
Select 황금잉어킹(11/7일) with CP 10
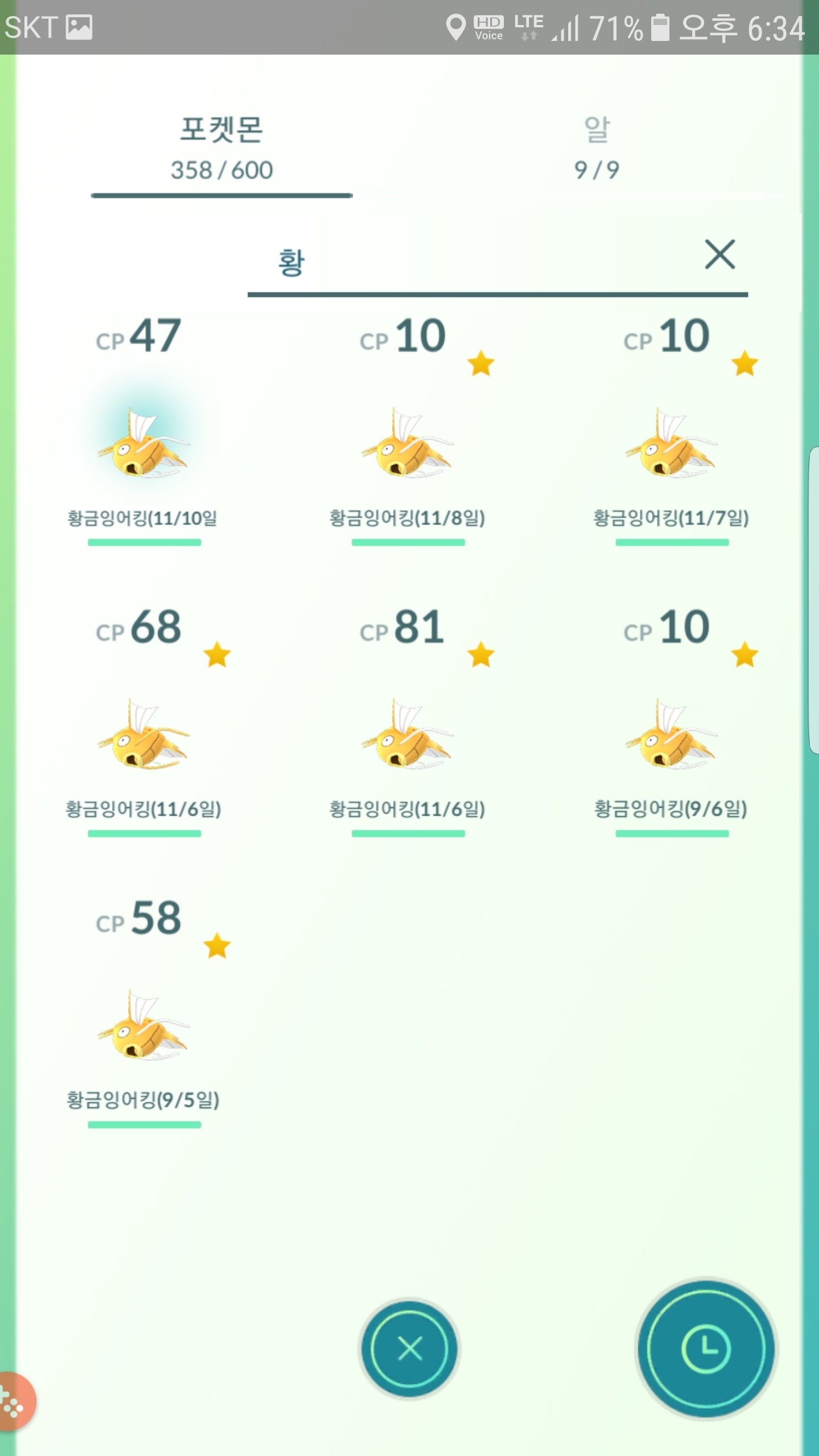pyautogui.click(x=671, y=444)
